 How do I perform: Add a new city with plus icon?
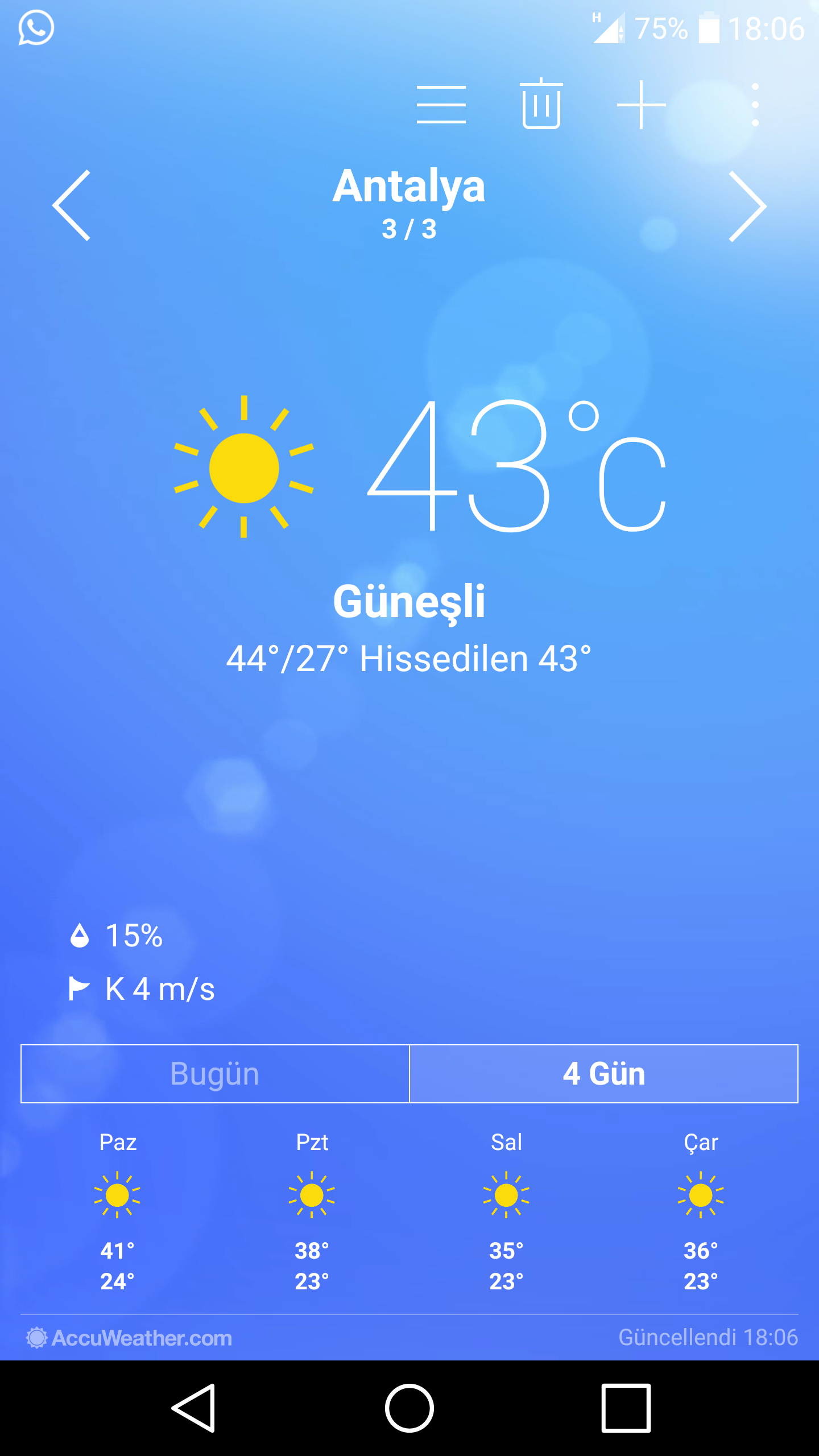pos(641,105)
